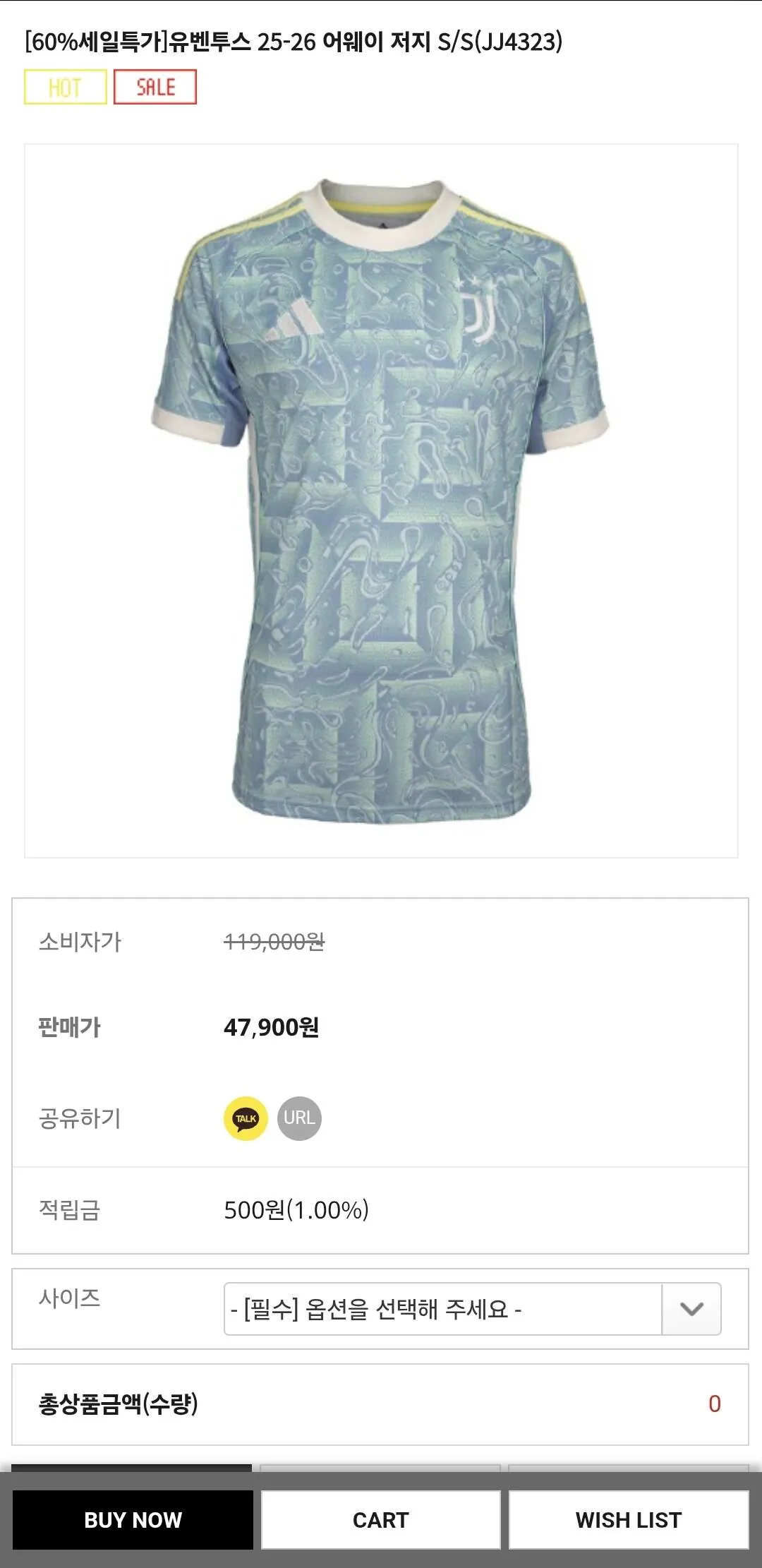Save the jersey to WISH LIST
Image resolution: width=762 pixels, height=1568 pixels.
click(x=629, y=1519)
